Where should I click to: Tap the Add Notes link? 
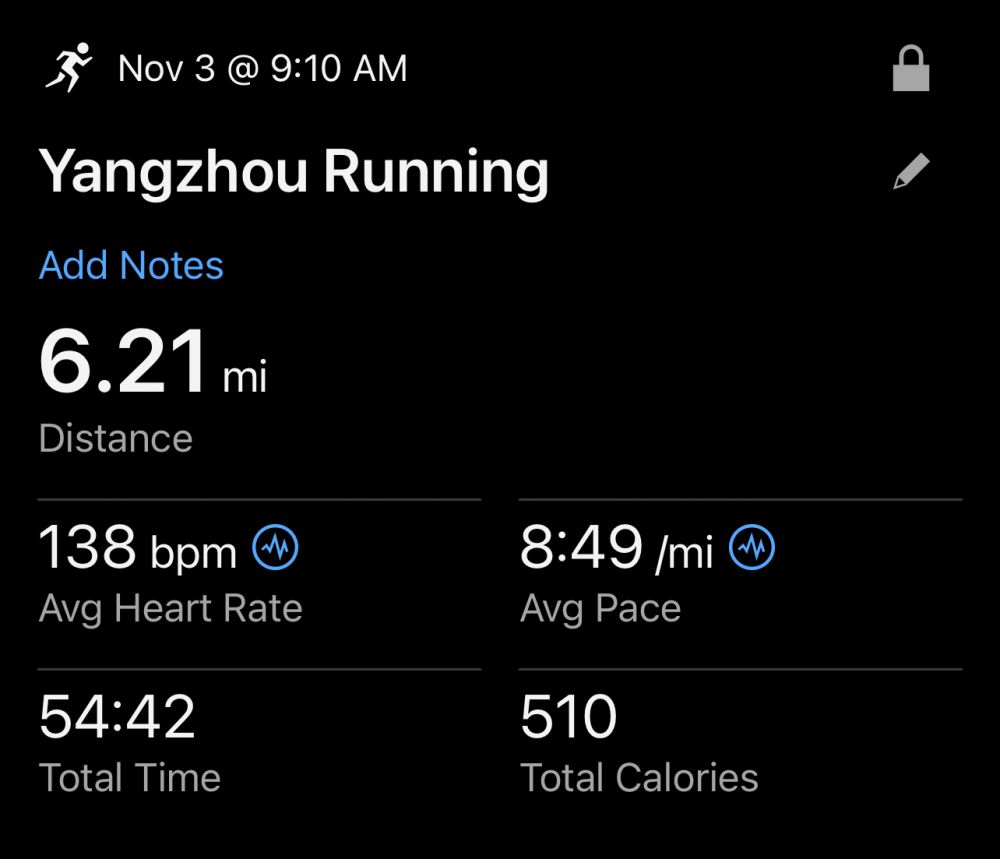click(x=131, y=266)
